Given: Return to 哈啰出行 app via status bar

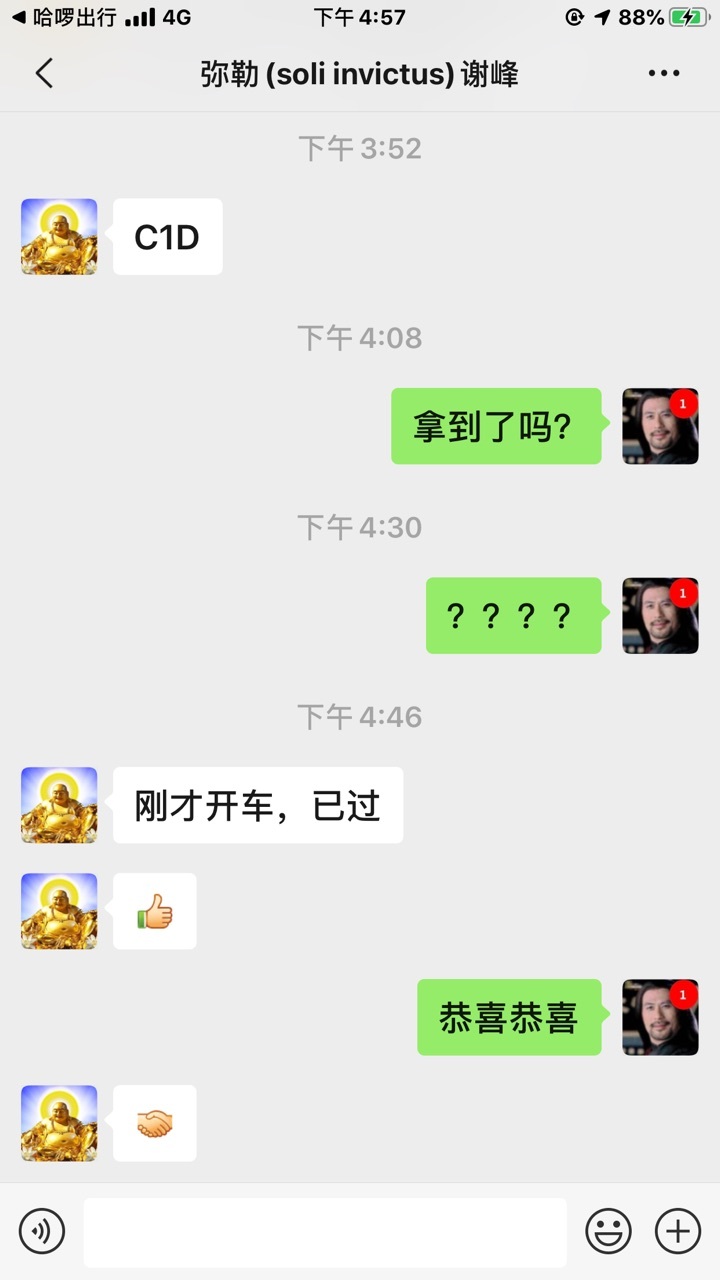Looking at the screenshot, I should [64, 17].
